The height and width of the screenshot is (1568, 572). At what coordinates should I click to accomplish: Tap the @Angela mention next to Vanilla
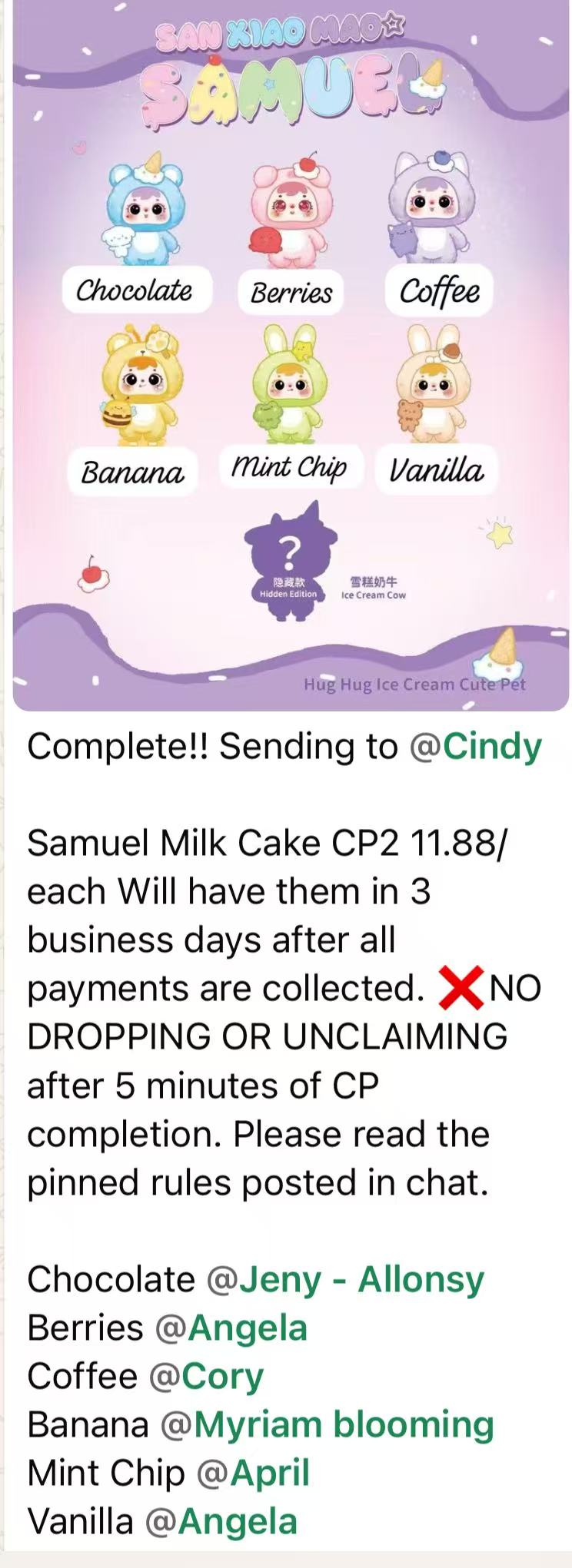222,1522
